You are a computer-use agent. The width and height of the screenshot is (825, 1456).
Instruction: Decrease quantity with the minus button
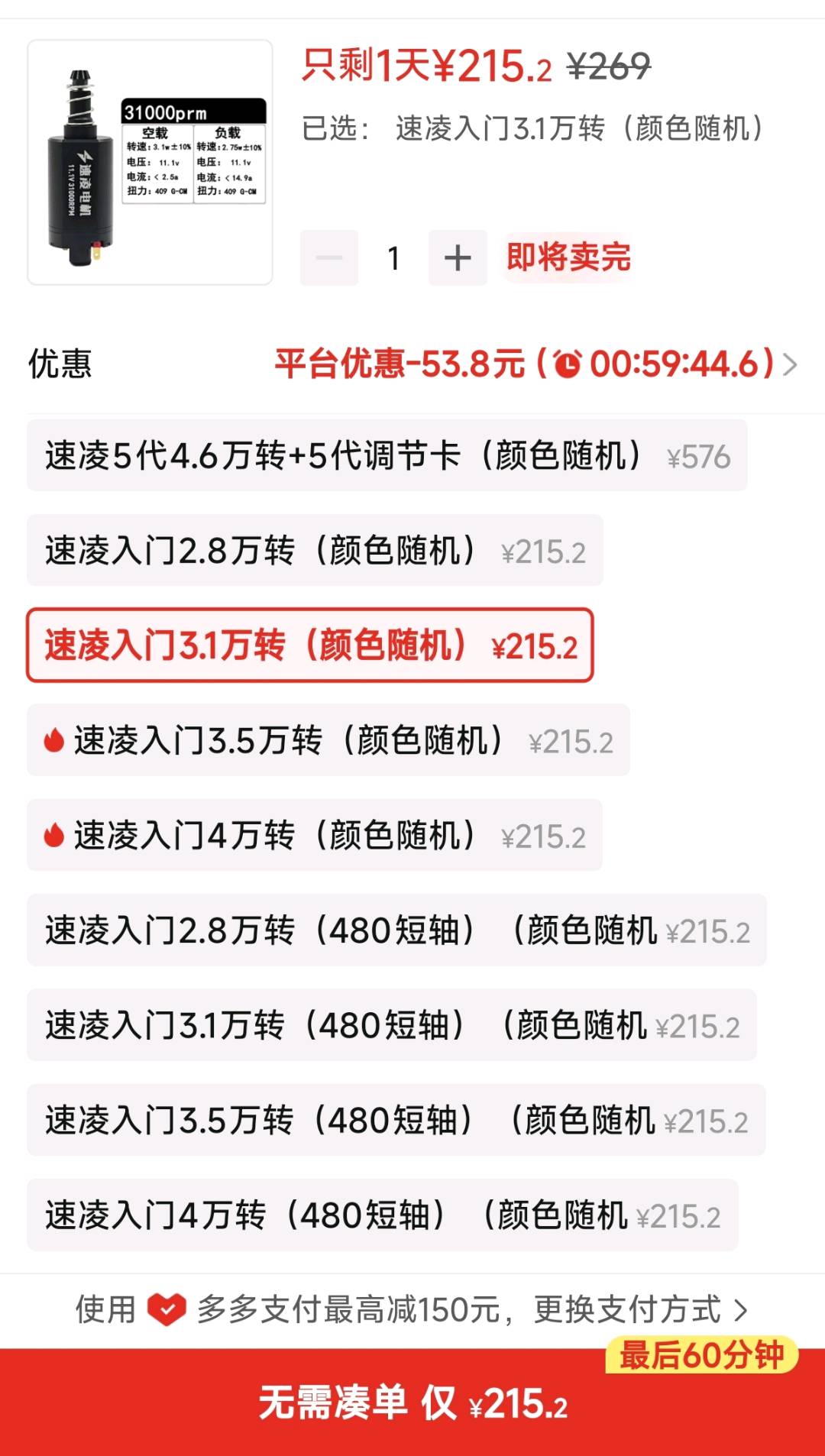[329, 258]
